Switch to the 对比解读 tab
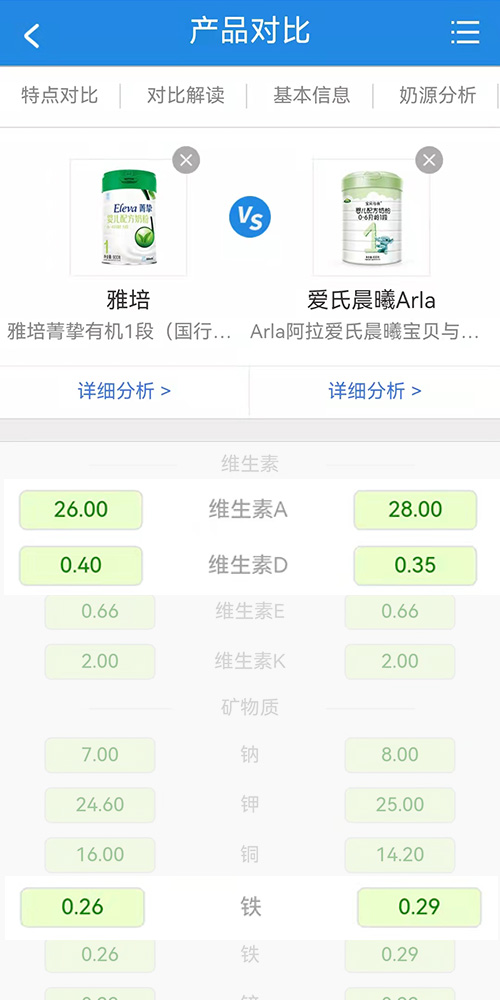Viewport: 500px width, 1000px height. pyautogui.click(x=186, y=95)
